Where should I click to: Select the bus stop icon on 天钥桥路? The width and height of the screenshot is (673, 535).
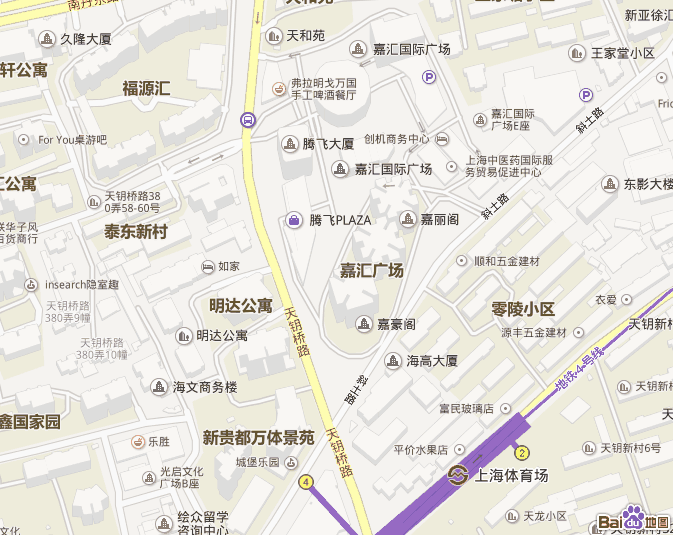point(247,120)
